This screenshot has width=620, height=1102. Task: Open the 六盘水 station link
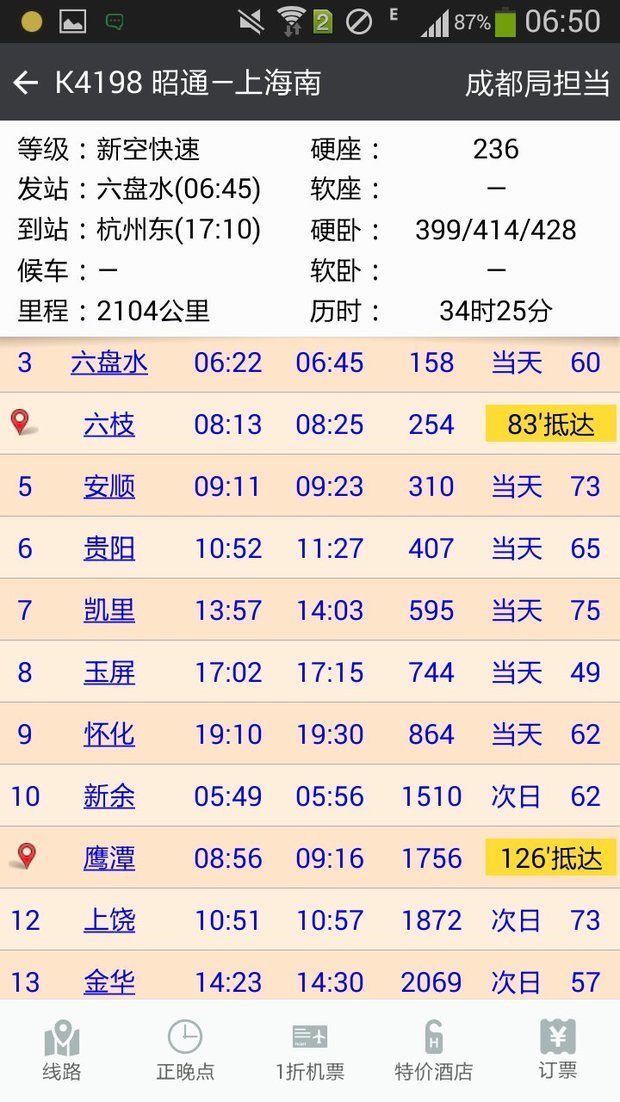(x=109, y=363)
